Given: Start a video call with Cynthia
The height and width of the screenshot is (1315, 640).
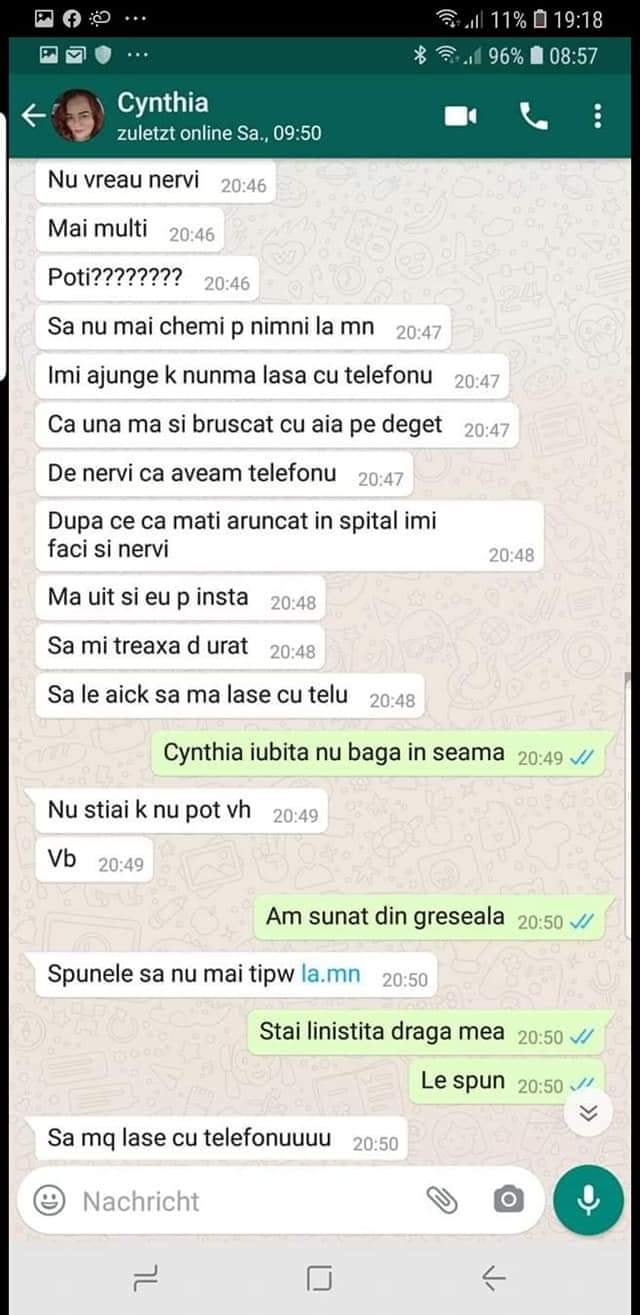Looking at the screenshot, I should coord(460,117).
